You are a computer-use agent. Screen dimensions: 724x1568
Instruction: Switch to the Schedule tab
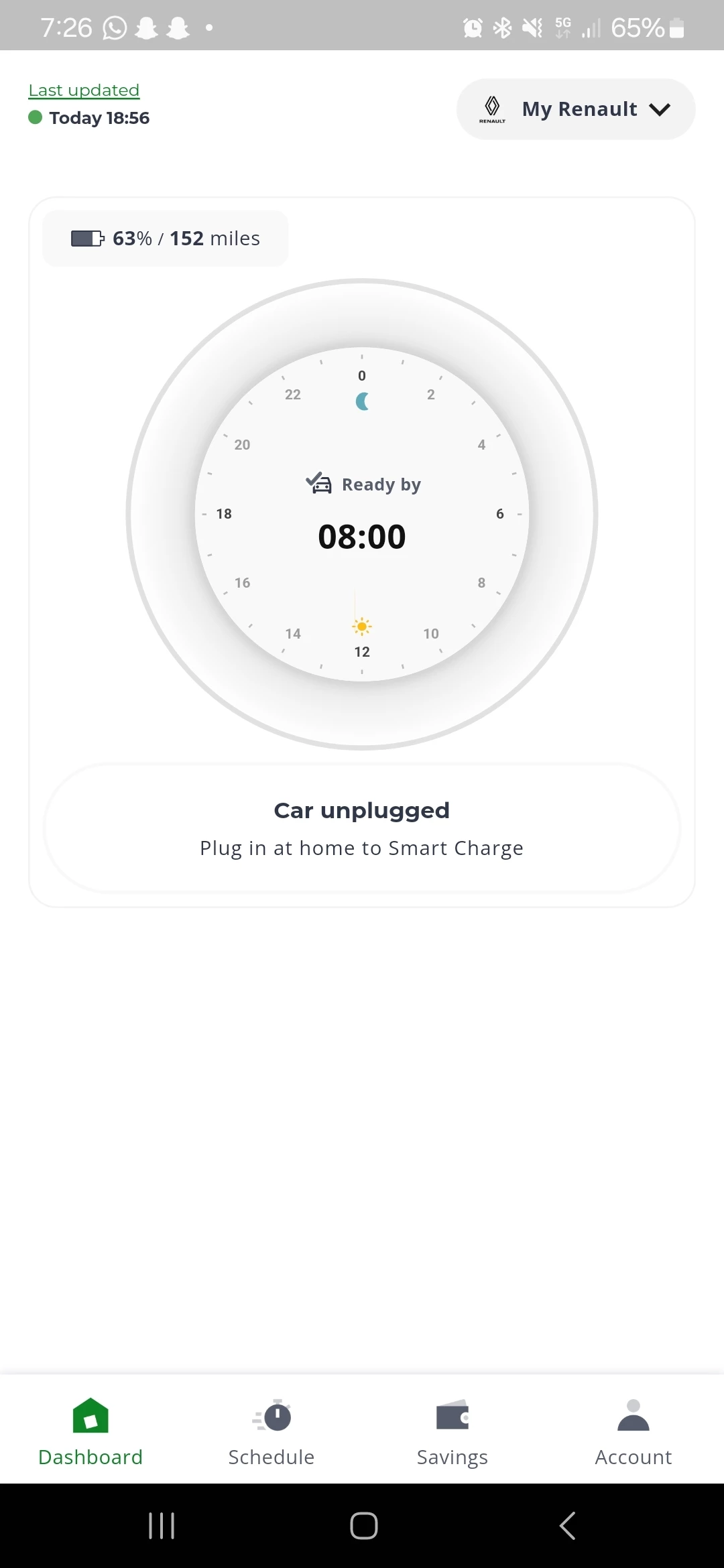(271, 1432)
